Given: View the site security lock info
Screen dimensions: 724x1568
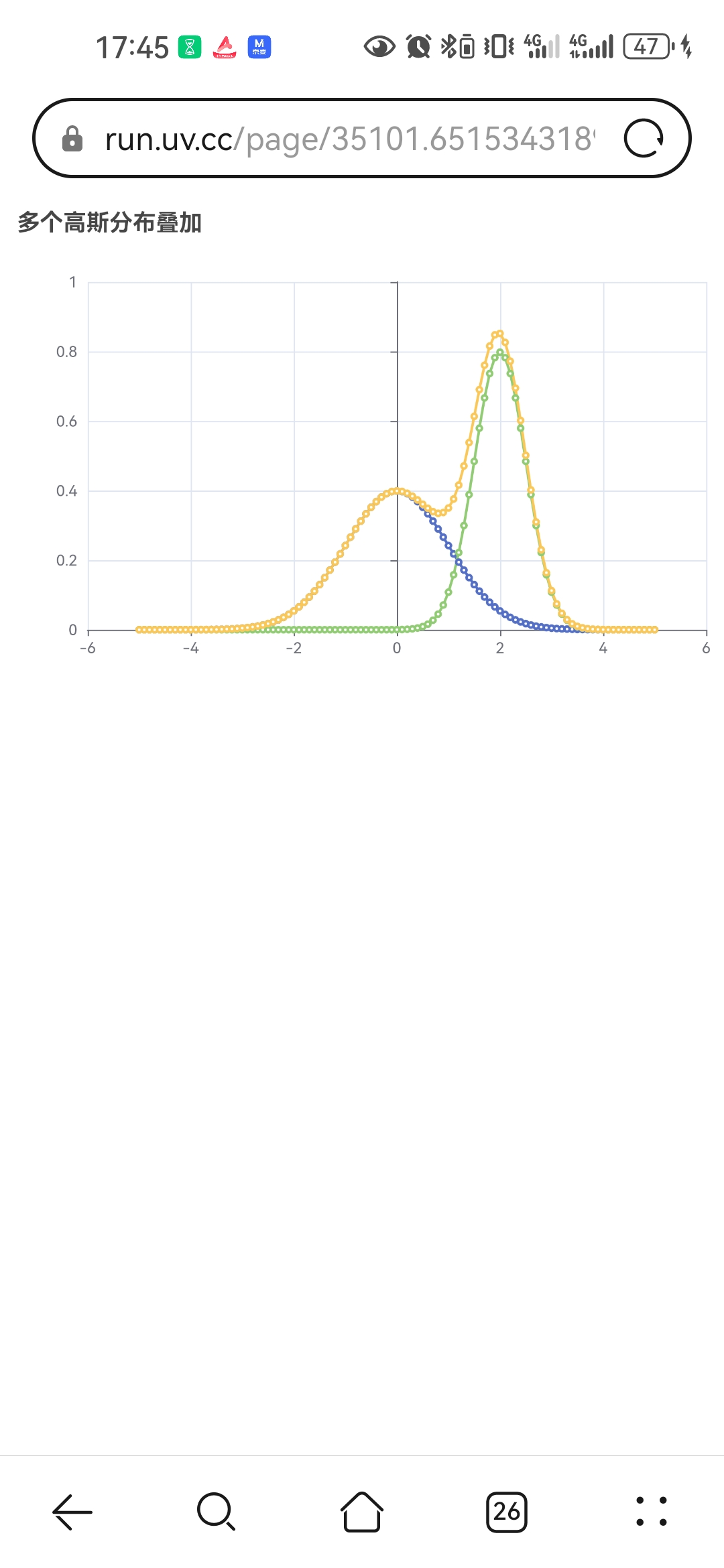Looking at the screenshot, I should [72, 139].
